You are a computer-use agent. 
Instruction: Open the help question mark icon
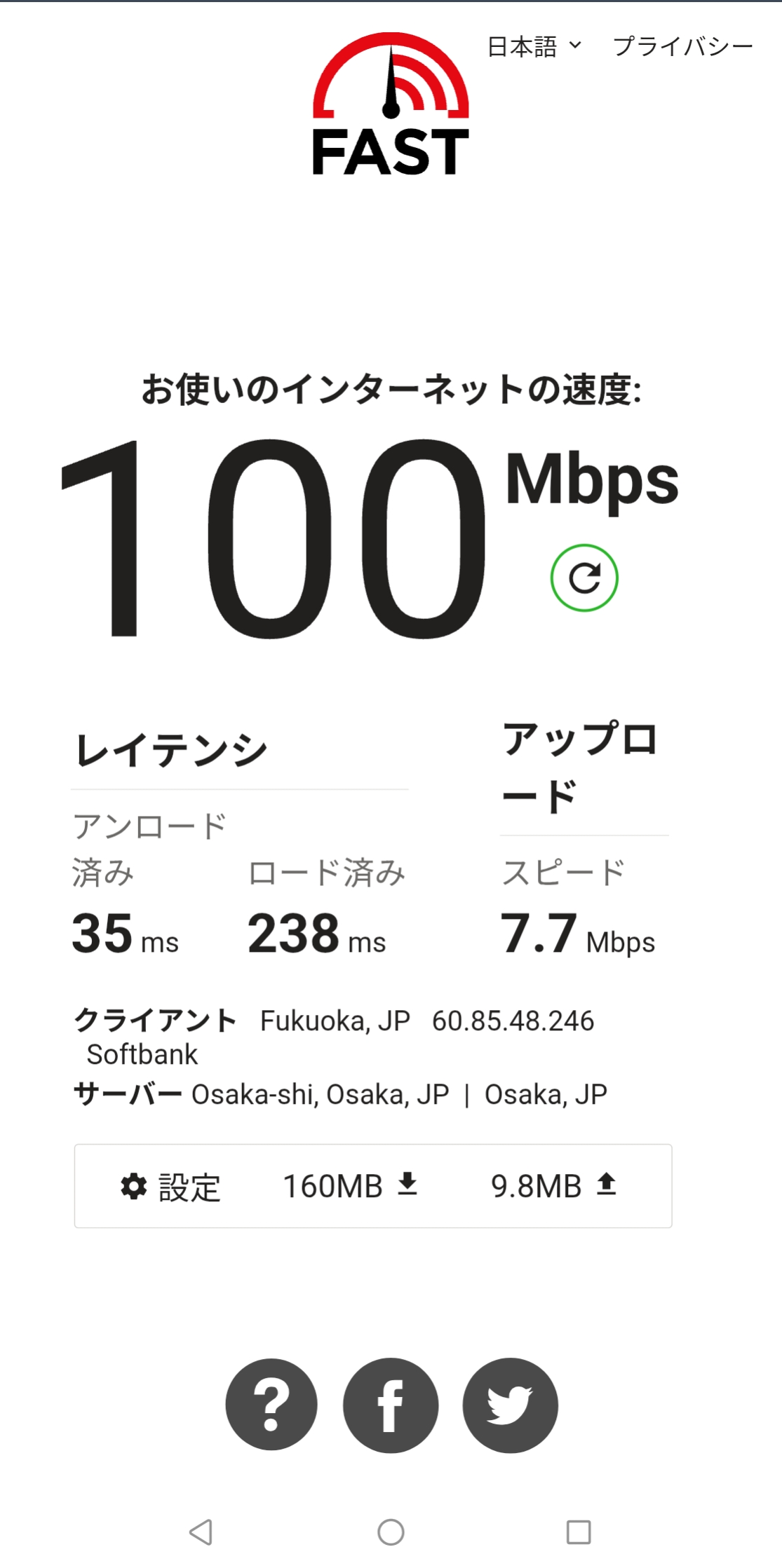[x=271, y=1405]
